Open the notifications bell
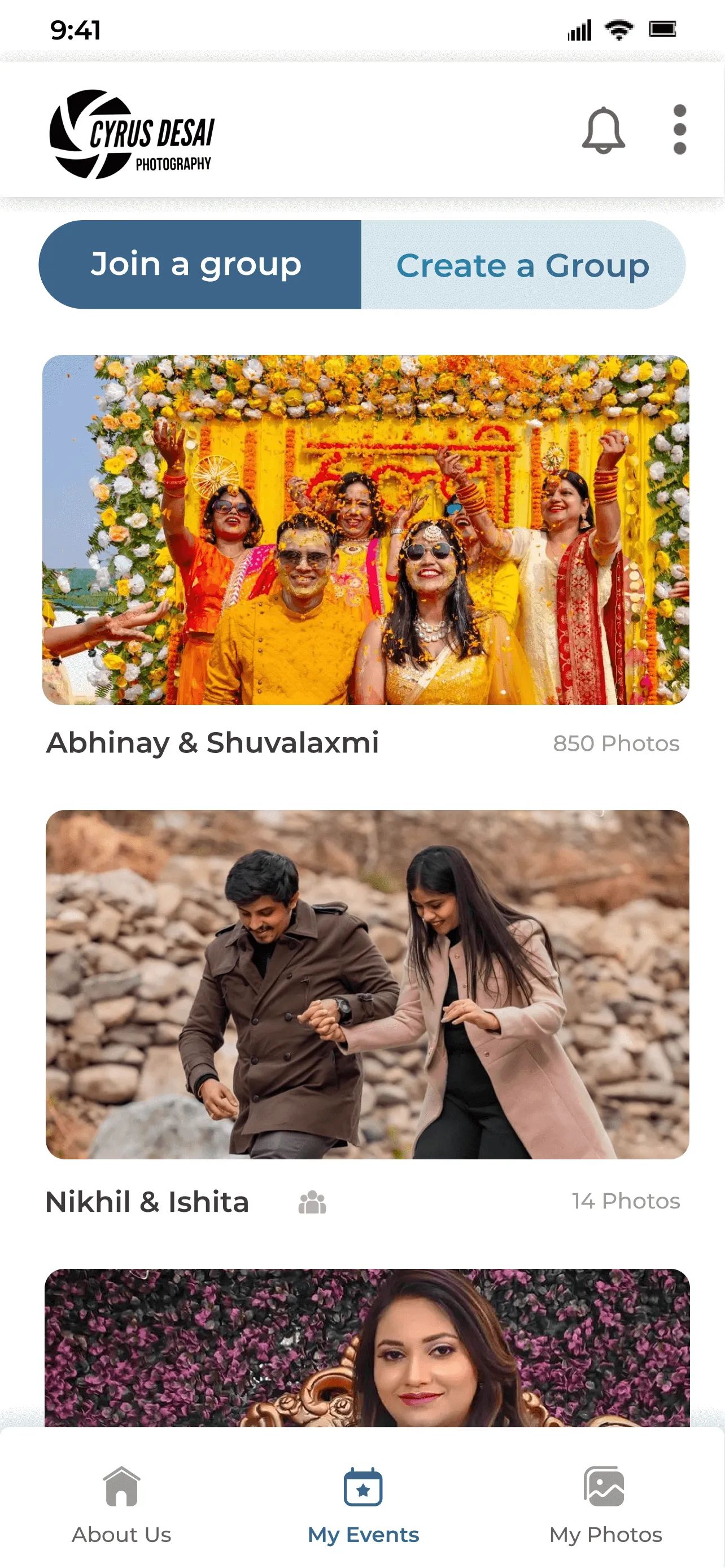 (602, 130)
